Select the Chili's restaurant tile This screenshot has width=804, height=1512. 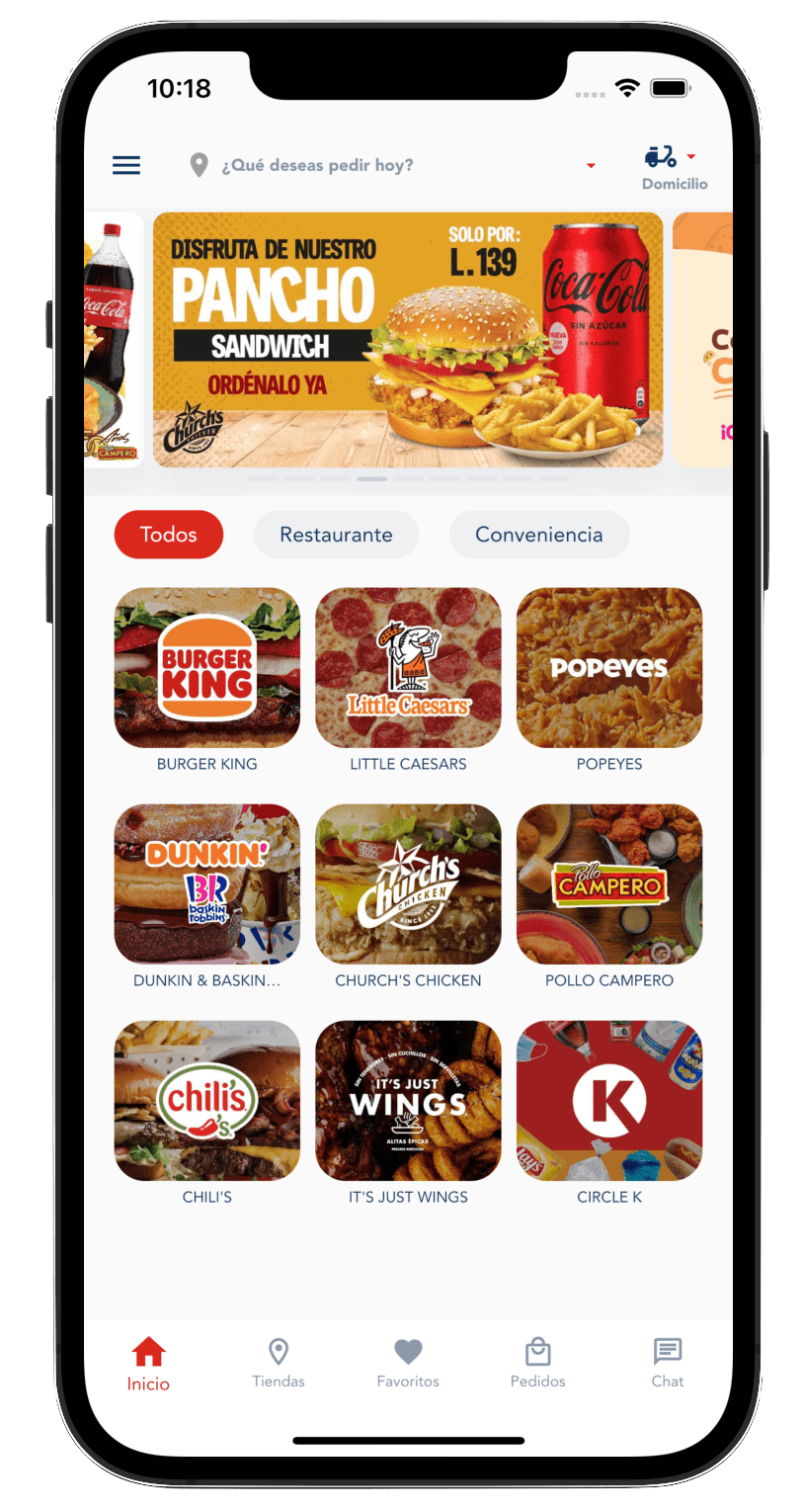pyautogui.click(x=207, y=1101)
